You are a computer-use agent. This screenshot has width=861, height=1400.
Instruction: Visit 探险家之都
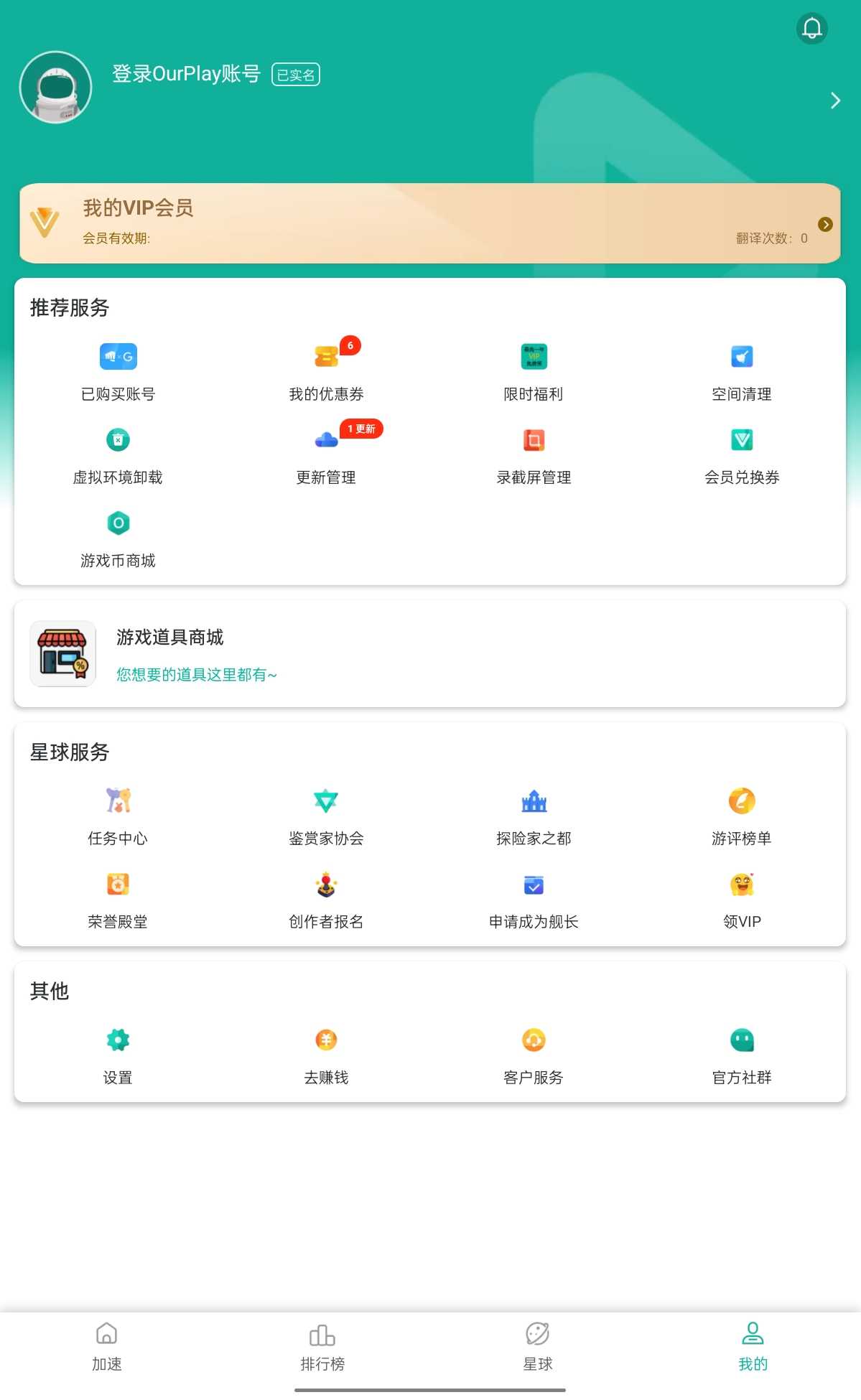534,816
